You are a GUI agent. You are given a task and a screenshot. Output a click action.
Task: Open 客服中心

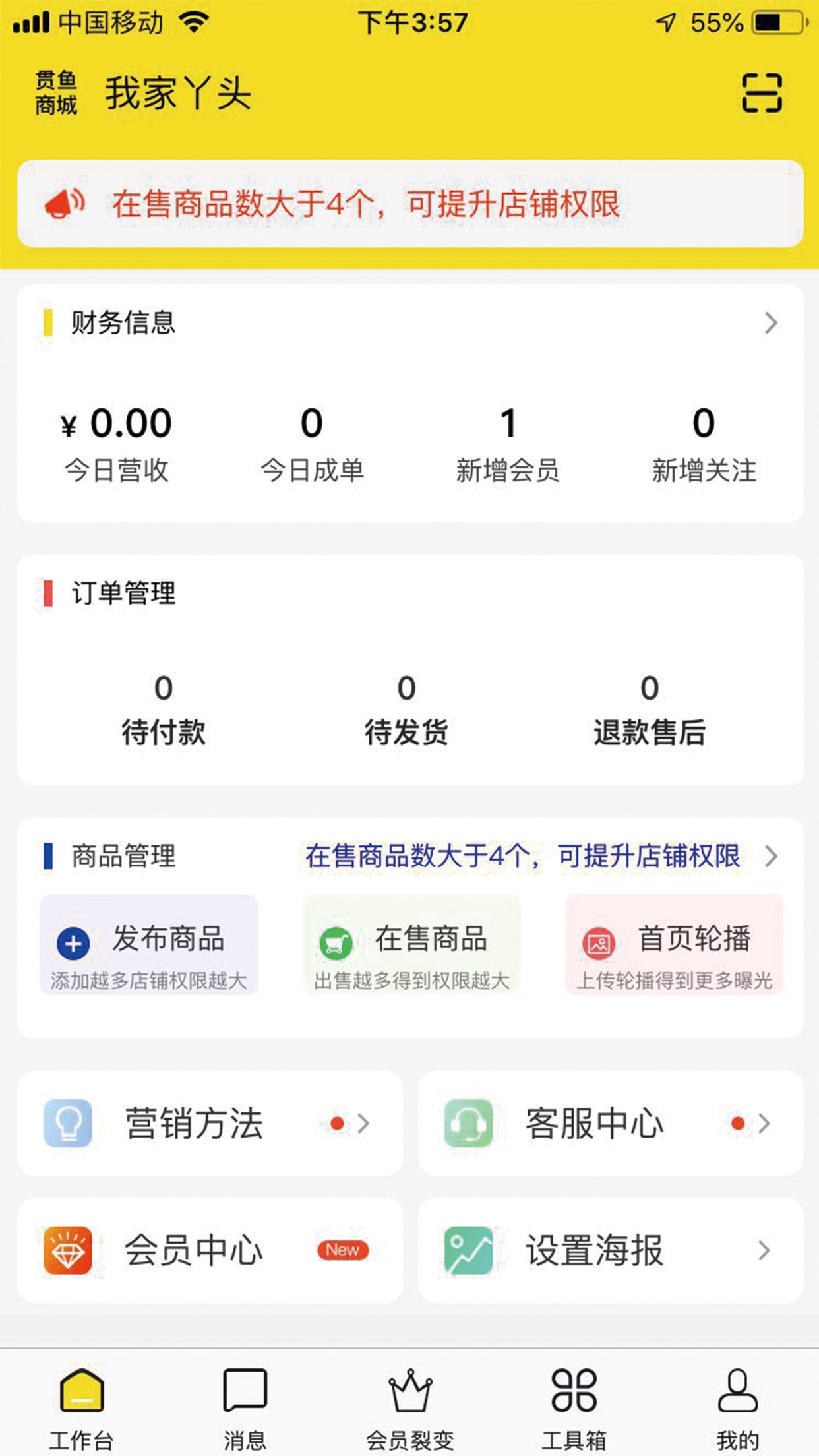click(611, 1123)
